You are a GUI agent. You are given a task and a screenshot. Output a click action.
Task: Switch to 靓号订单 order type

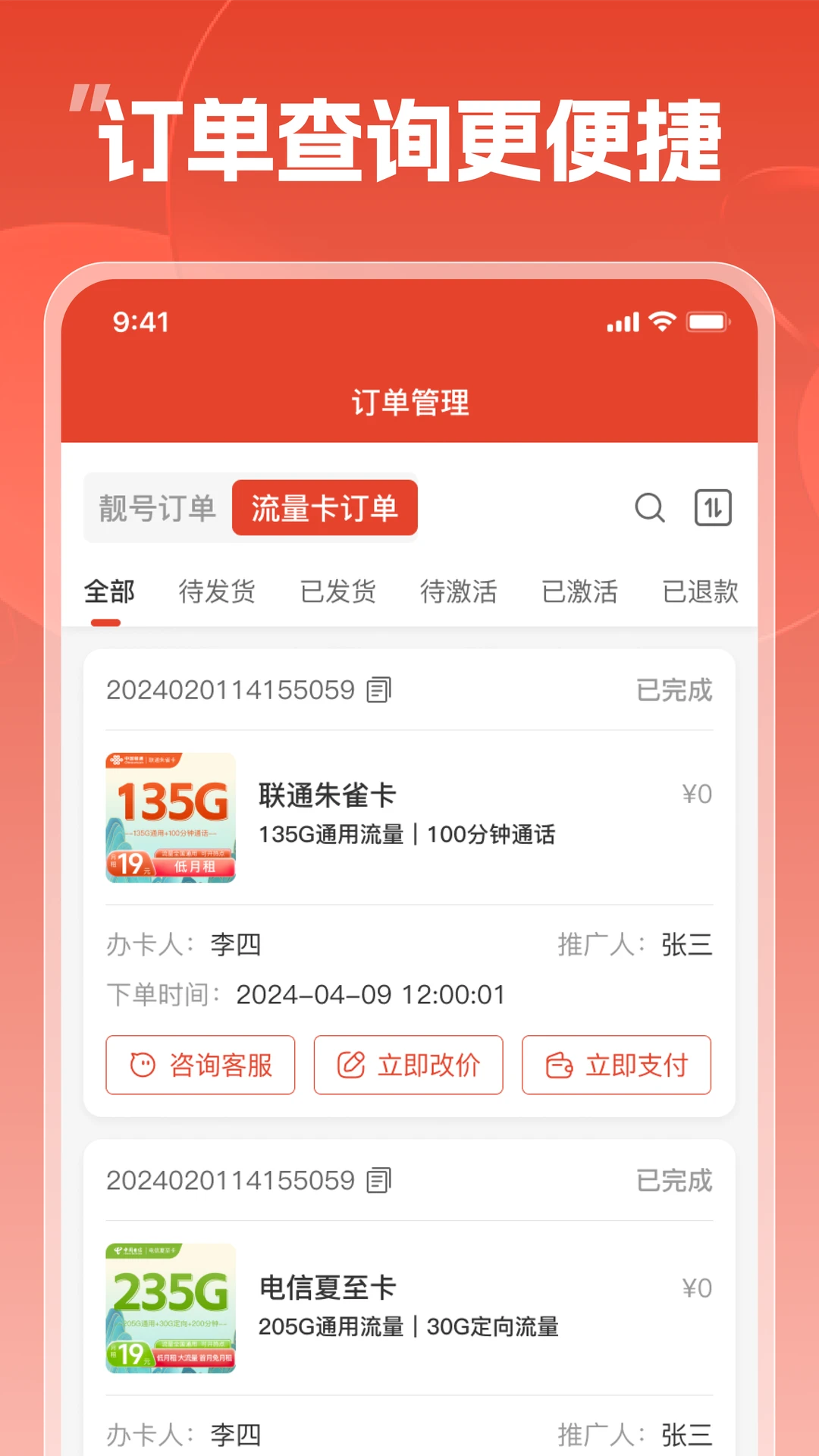[155, 508]
